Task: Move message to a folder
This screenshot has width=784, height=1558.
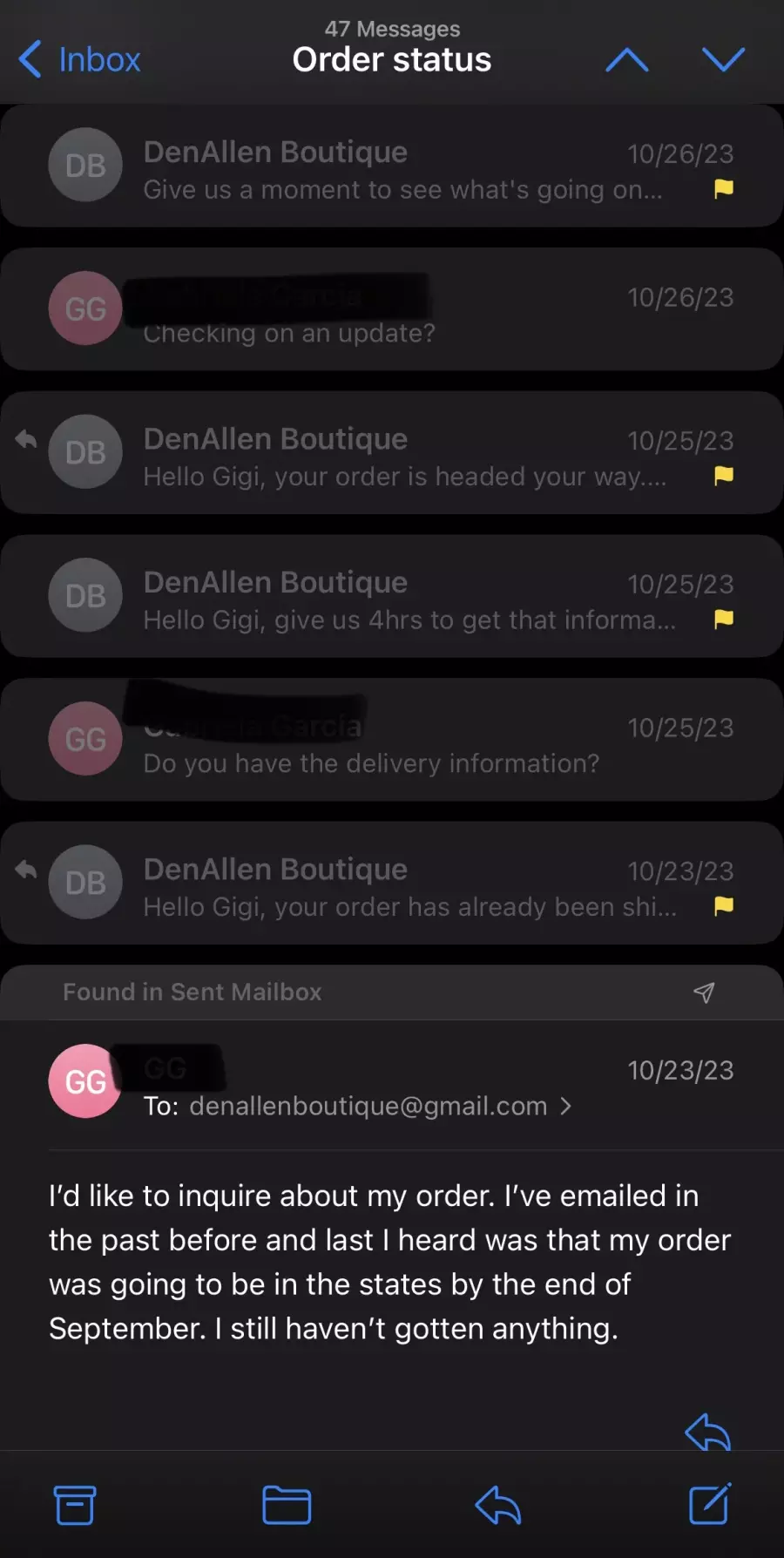Action: pos(287,1505)
